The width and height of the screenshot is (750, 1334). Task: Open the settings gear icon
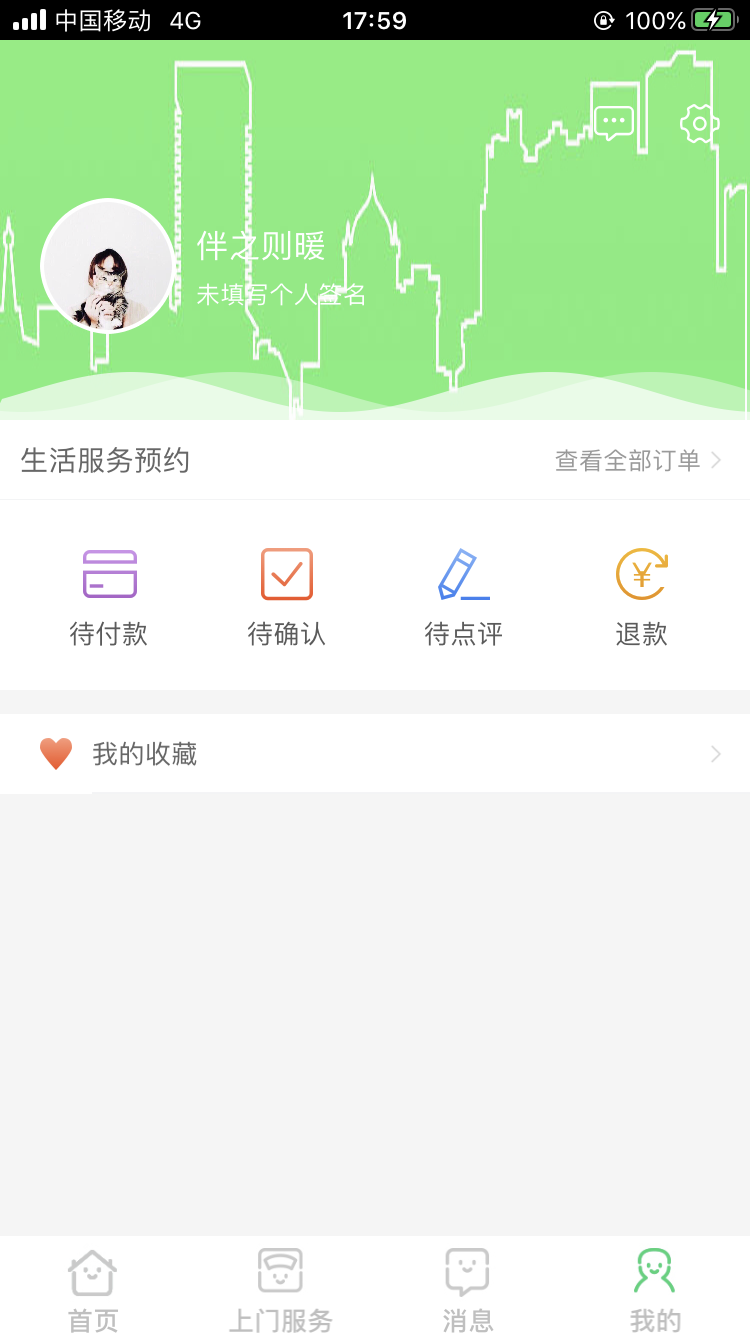point(699,124)
